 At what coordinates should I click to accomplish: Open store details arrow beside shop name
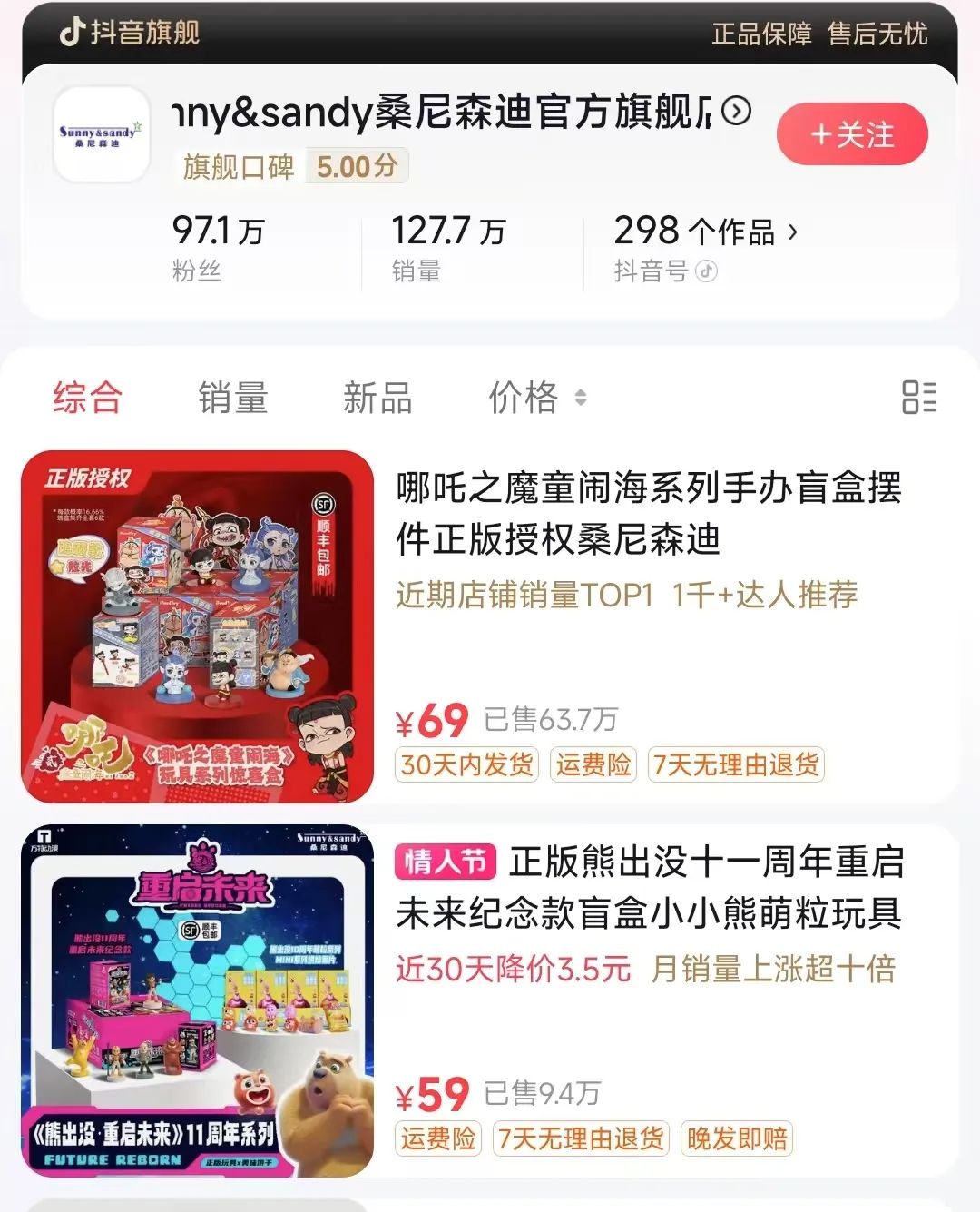[x=736, y=111]
